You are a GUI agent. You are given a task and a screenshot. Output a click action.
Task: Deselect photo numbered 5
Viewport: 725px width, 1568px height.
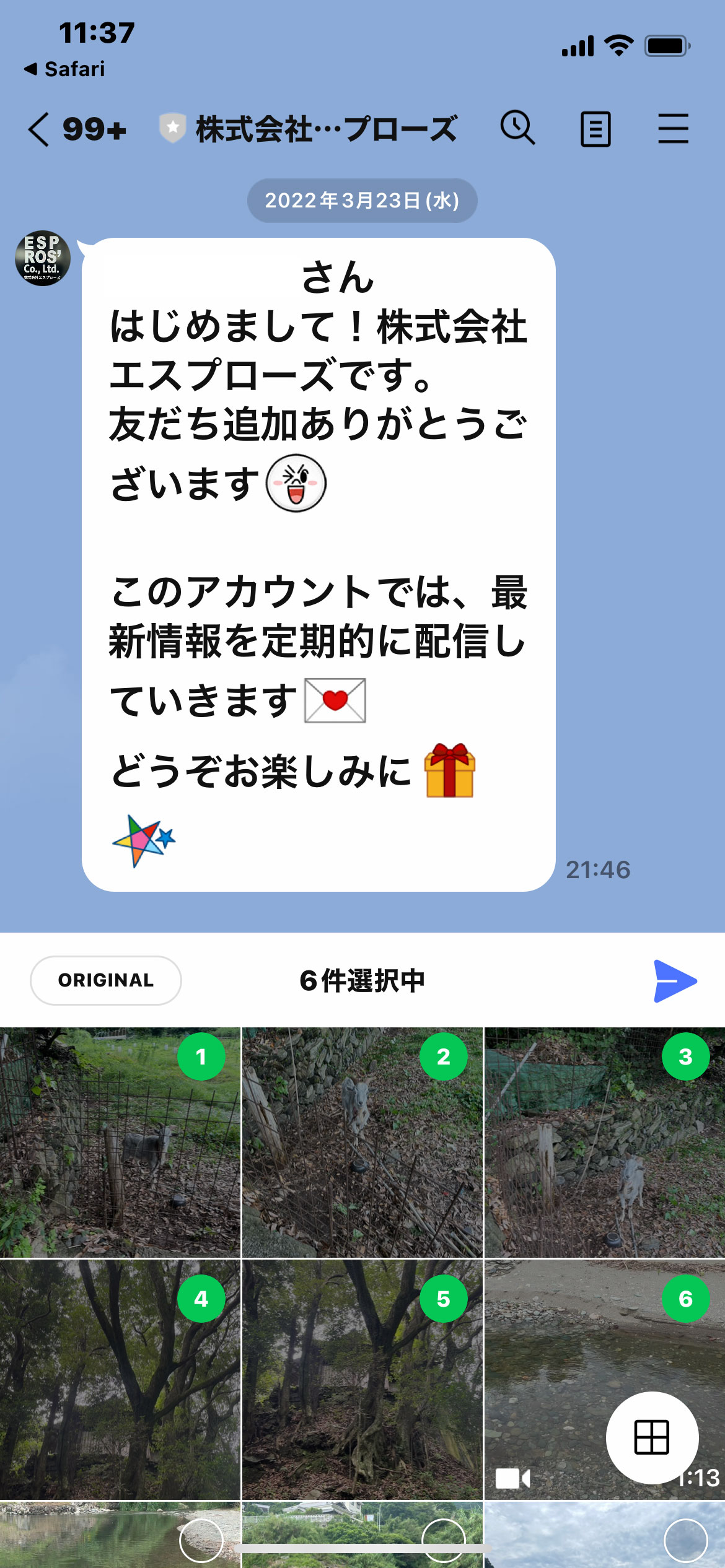[x=443, y=1299]
